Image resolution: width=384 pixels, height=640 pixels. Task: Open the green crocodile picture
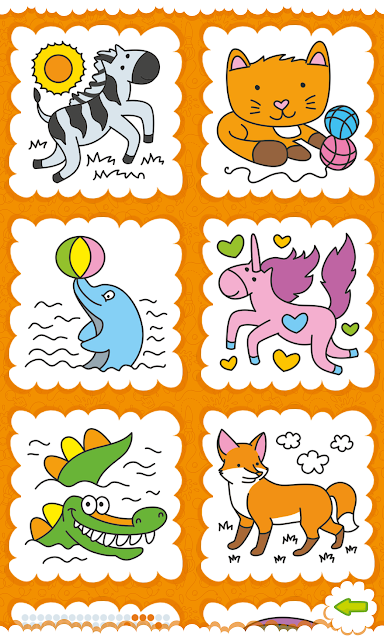coord(95,496)
